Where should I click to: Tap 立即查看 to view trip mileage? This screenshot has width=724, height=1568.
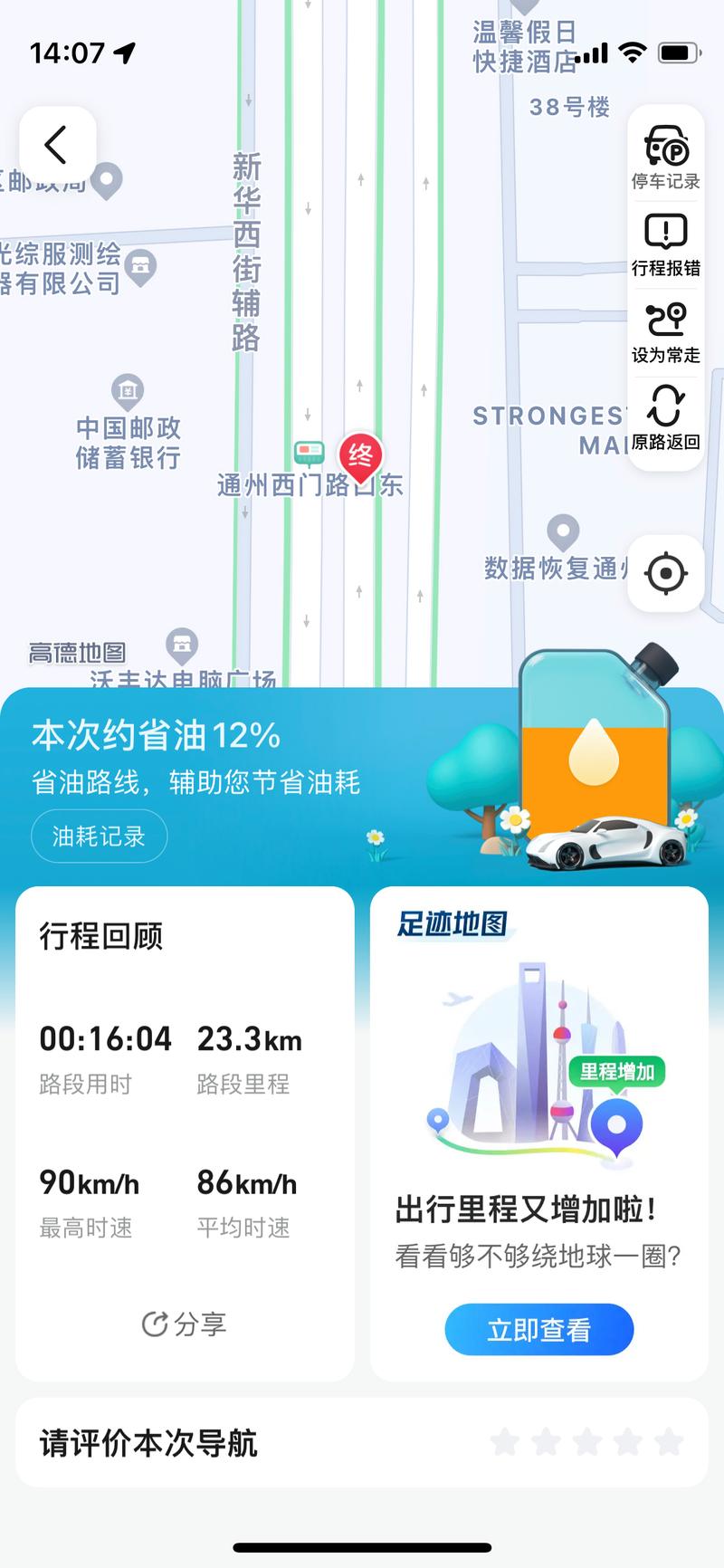coord(538,1329)
